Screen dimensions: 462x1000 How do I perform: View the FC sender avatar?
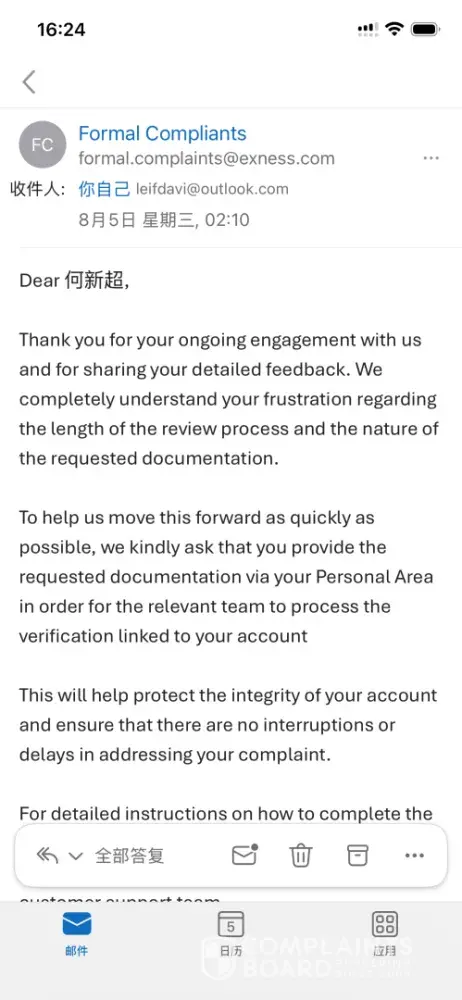point(43,145)
